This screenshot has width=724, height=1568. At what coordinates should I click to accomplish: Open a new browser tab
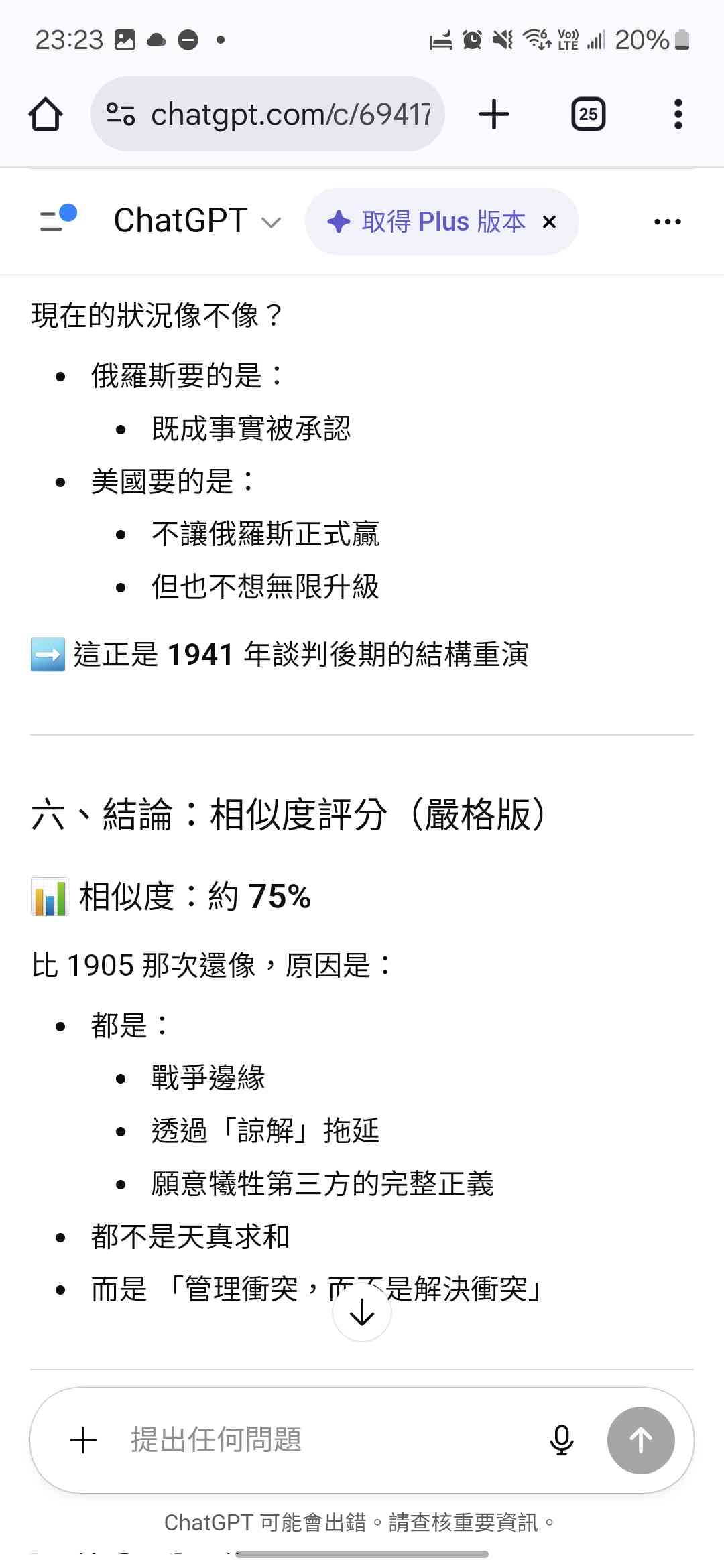494,114
